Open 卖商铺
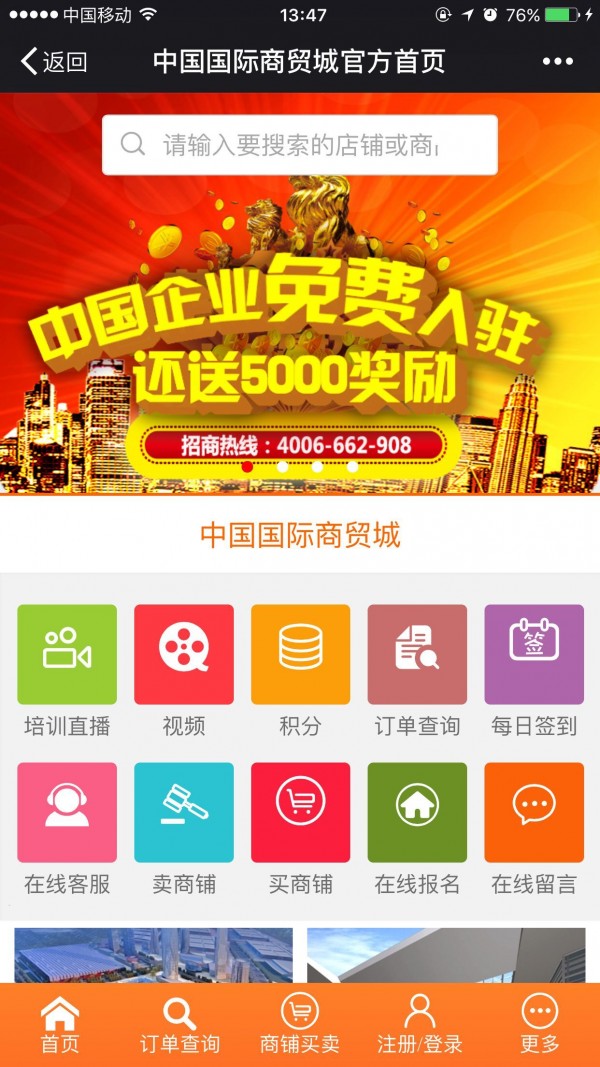This screenshot has height=1067, width=600. pos(184,813)
